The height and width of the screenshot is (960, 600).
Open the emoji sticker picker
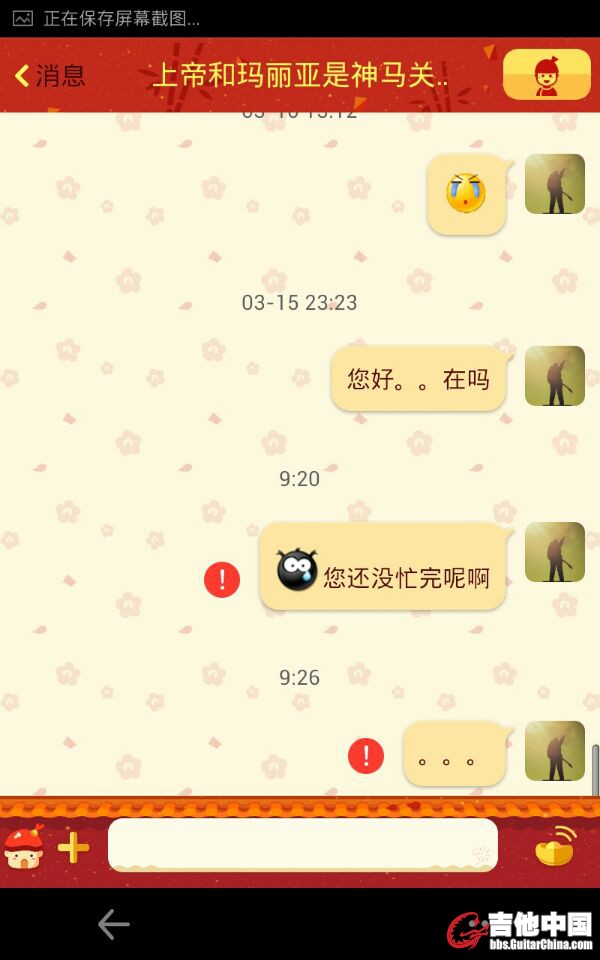pos(24,847)
